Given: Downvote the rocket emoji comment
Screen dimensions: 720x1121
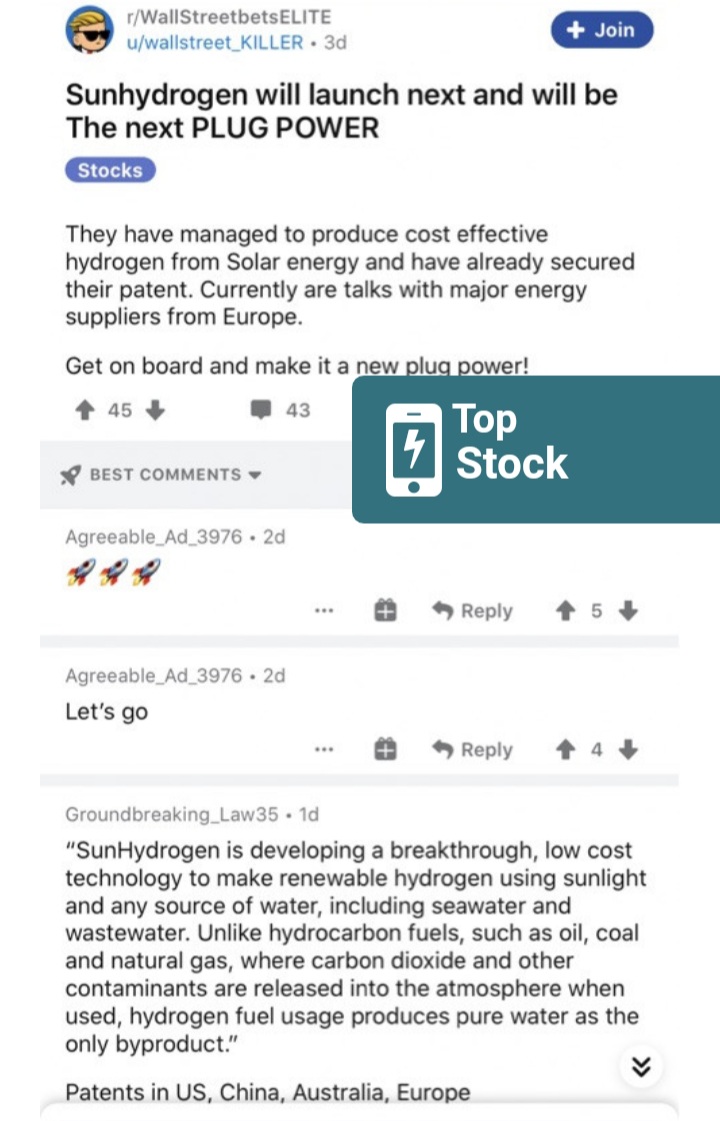Looking at the screenshot, I should (628, 611).
